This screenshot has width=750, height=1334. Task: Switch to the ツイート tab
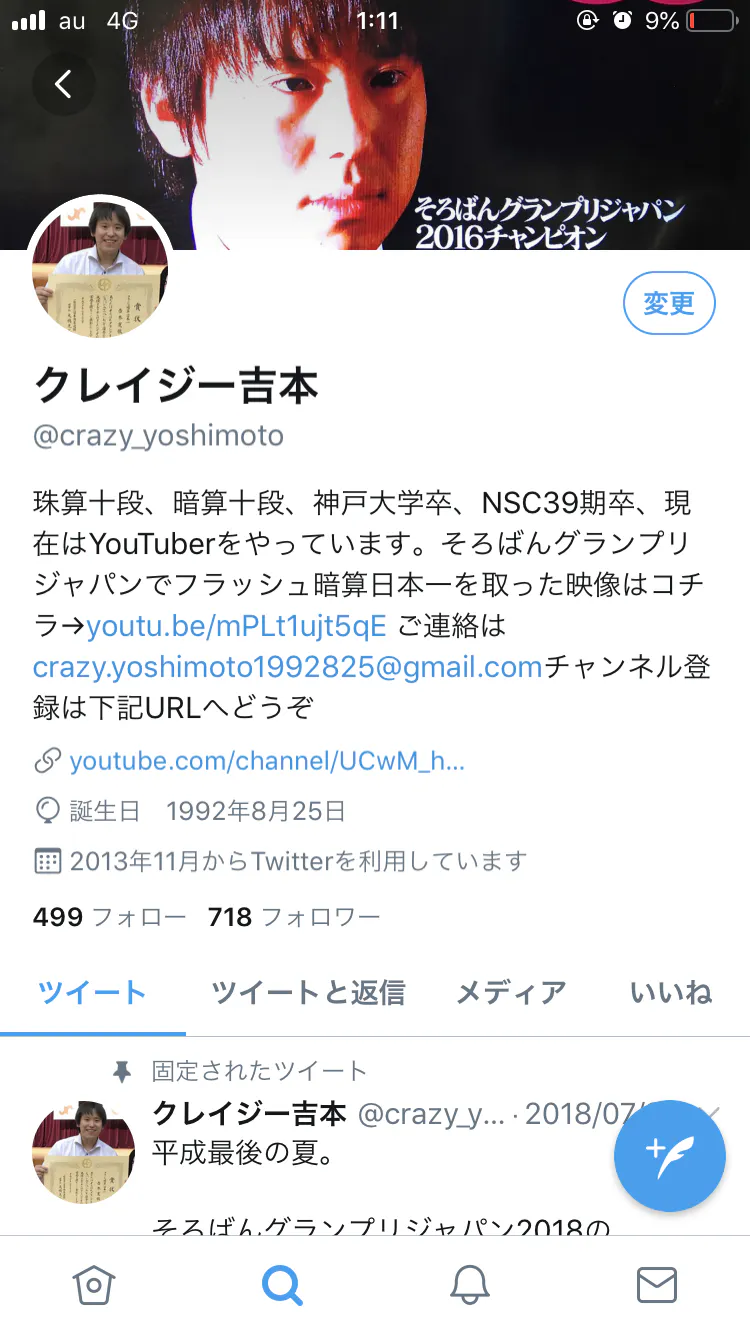(93, 993)
